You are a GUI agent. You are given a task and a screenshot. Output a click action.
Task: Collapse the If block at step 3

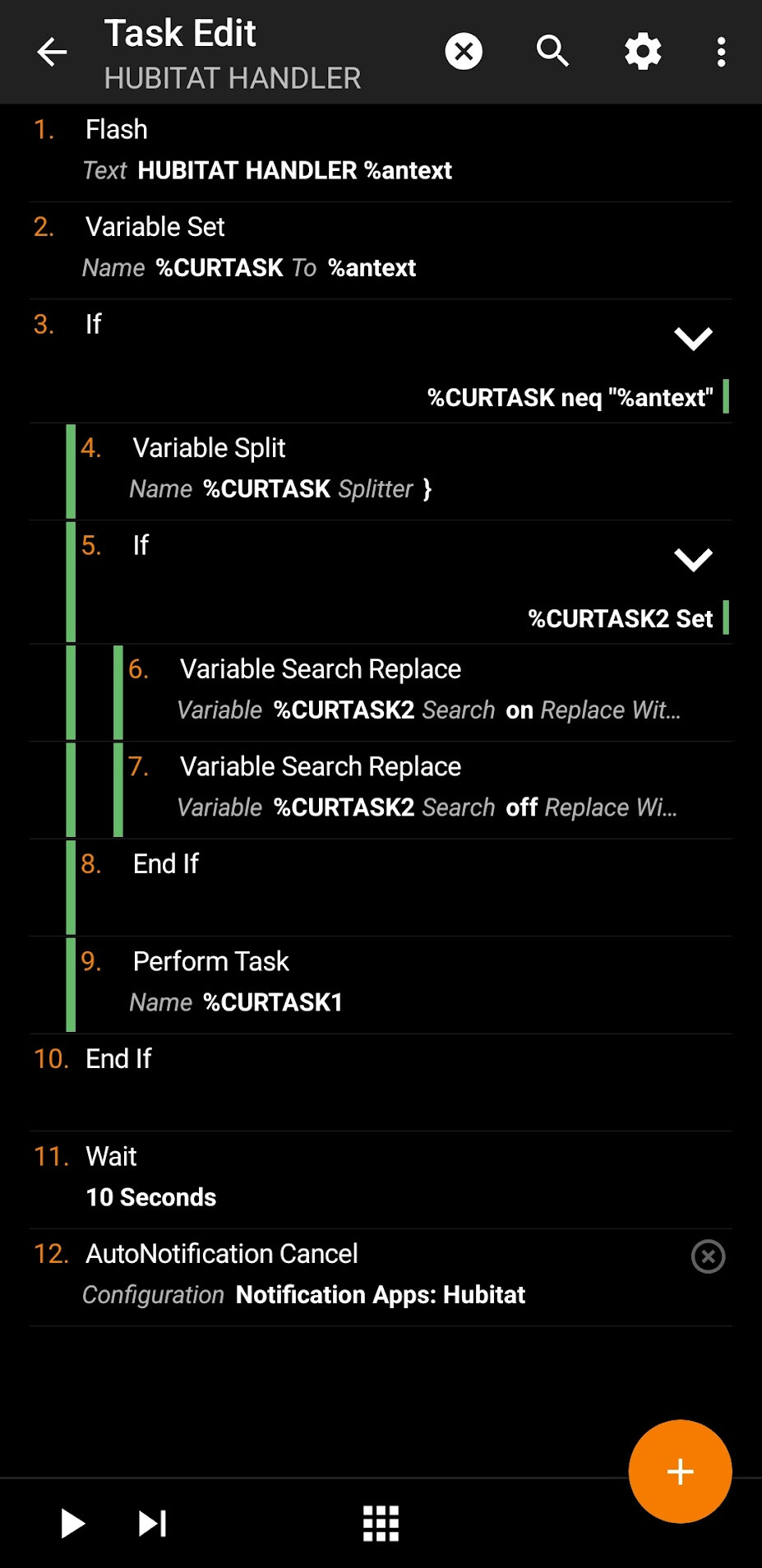point(693,339)
